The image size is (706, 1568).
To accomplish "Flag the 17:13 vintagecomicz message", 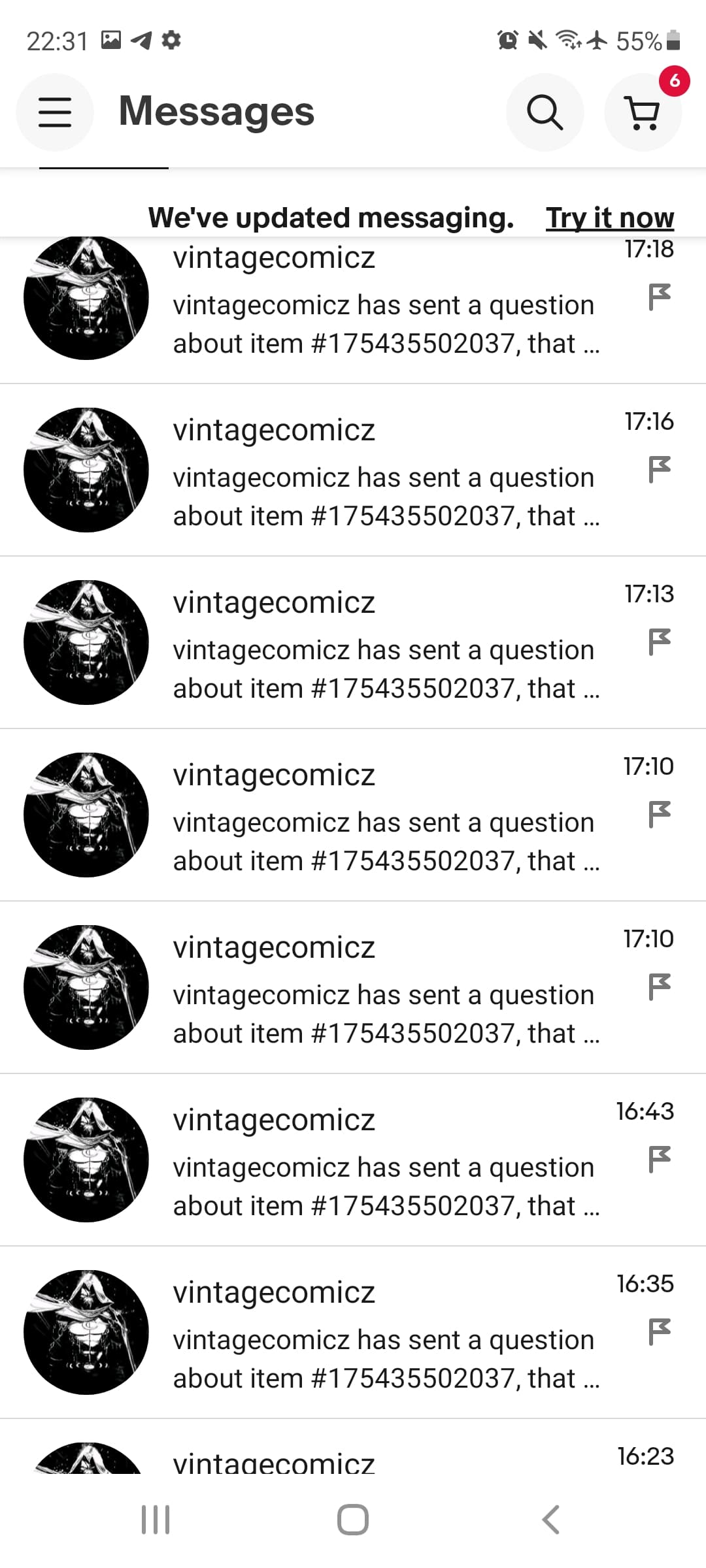I will (659, 642).
